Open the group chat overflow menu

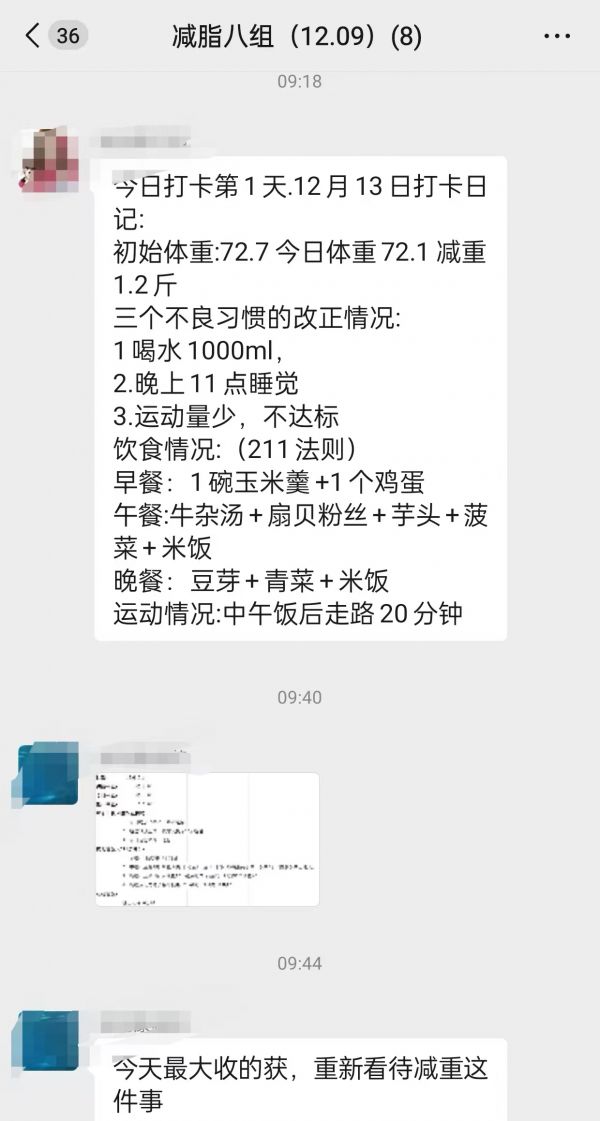click(x=557, y=37)
